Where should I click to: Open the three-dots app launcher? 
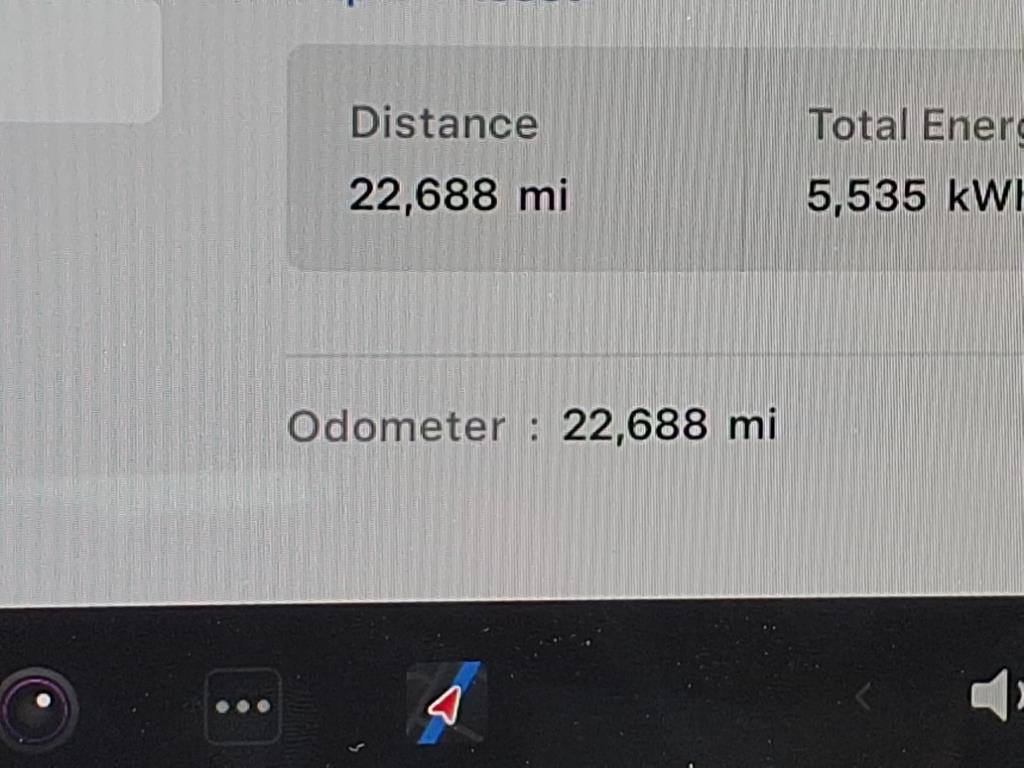coord(243,706)
